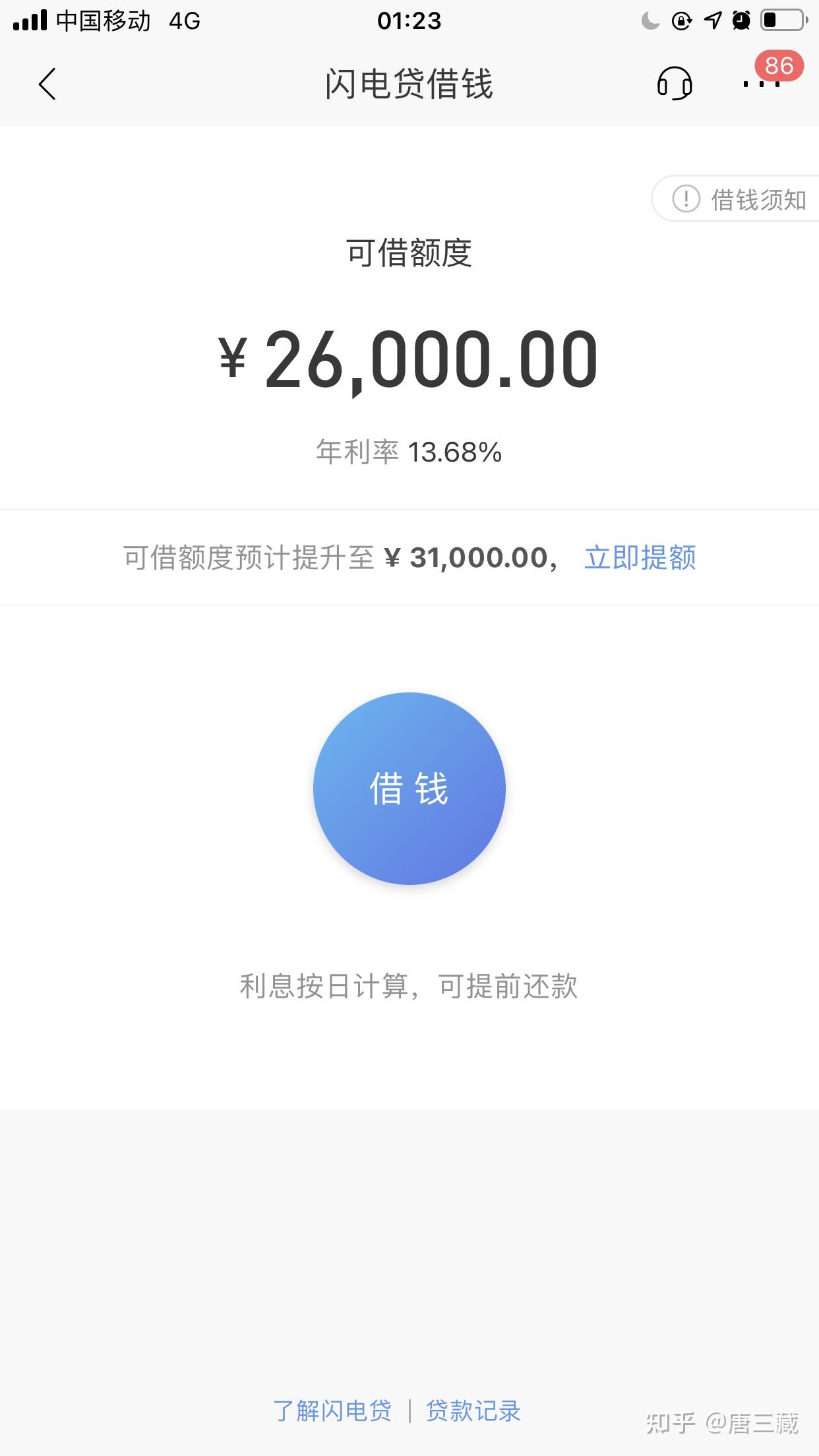Open 借钱须知 borrowing notice

(x=737, y=199)
